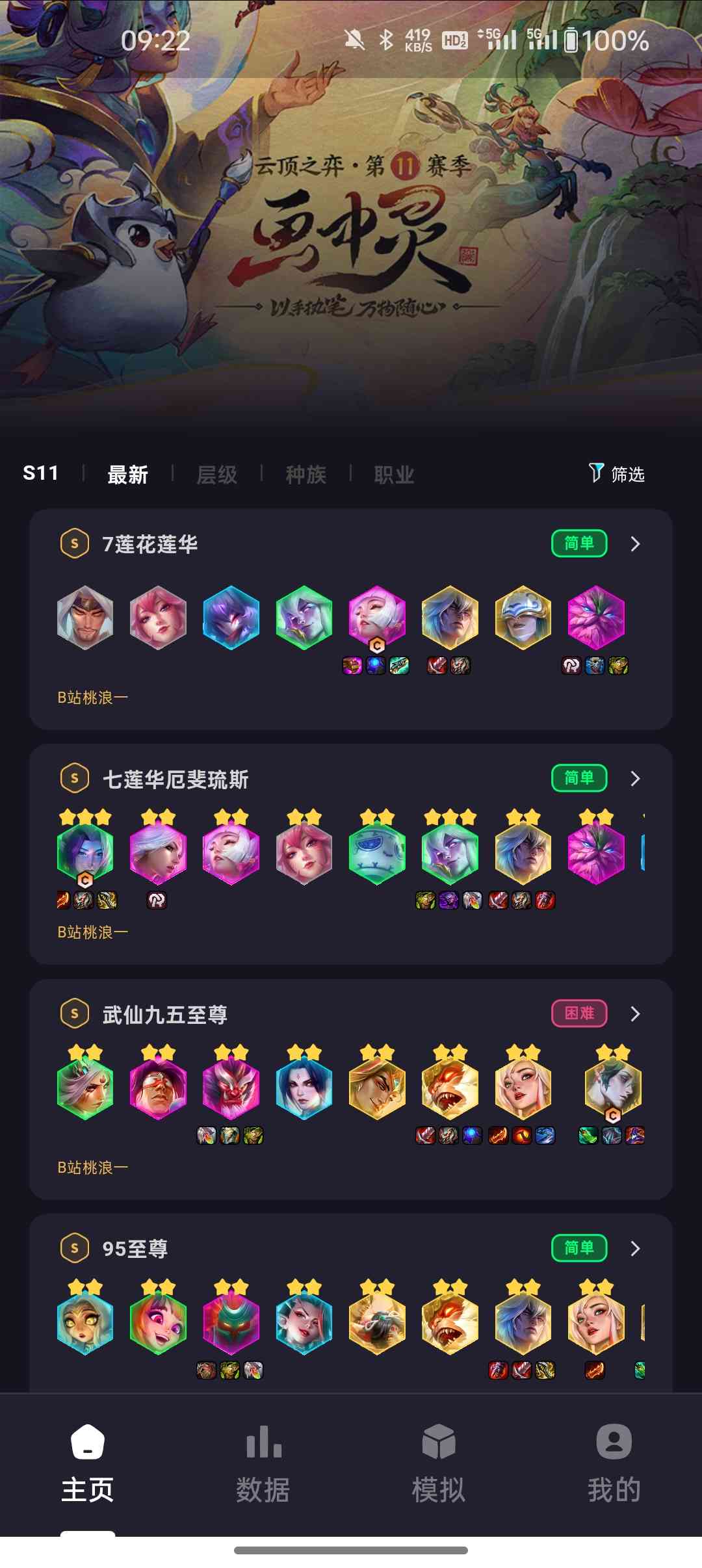Open the 筛选 filter

(x=616, y=474)
